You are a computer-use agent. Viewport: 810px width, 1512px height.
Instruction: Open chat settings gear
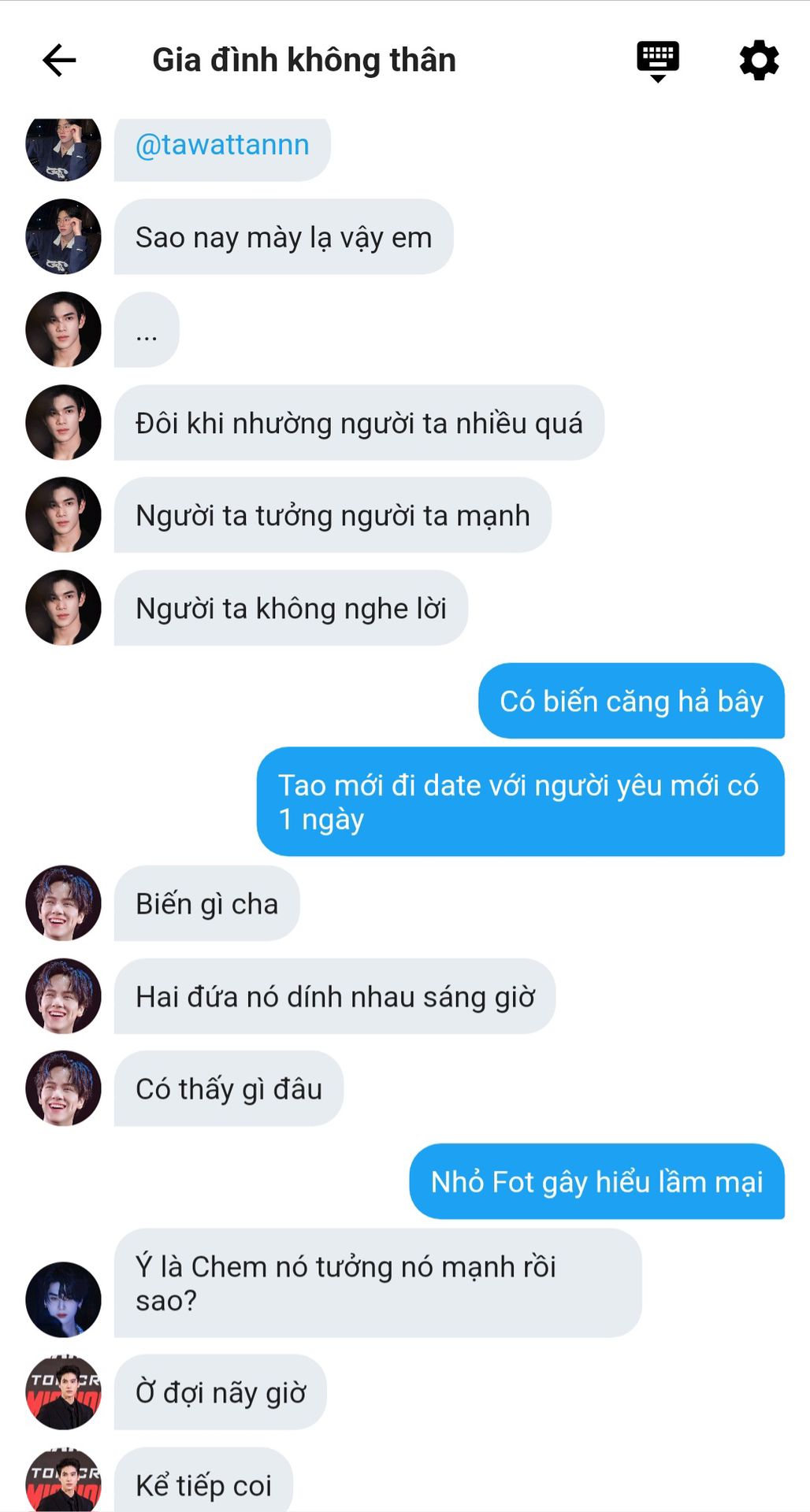(x=759, y=60)
